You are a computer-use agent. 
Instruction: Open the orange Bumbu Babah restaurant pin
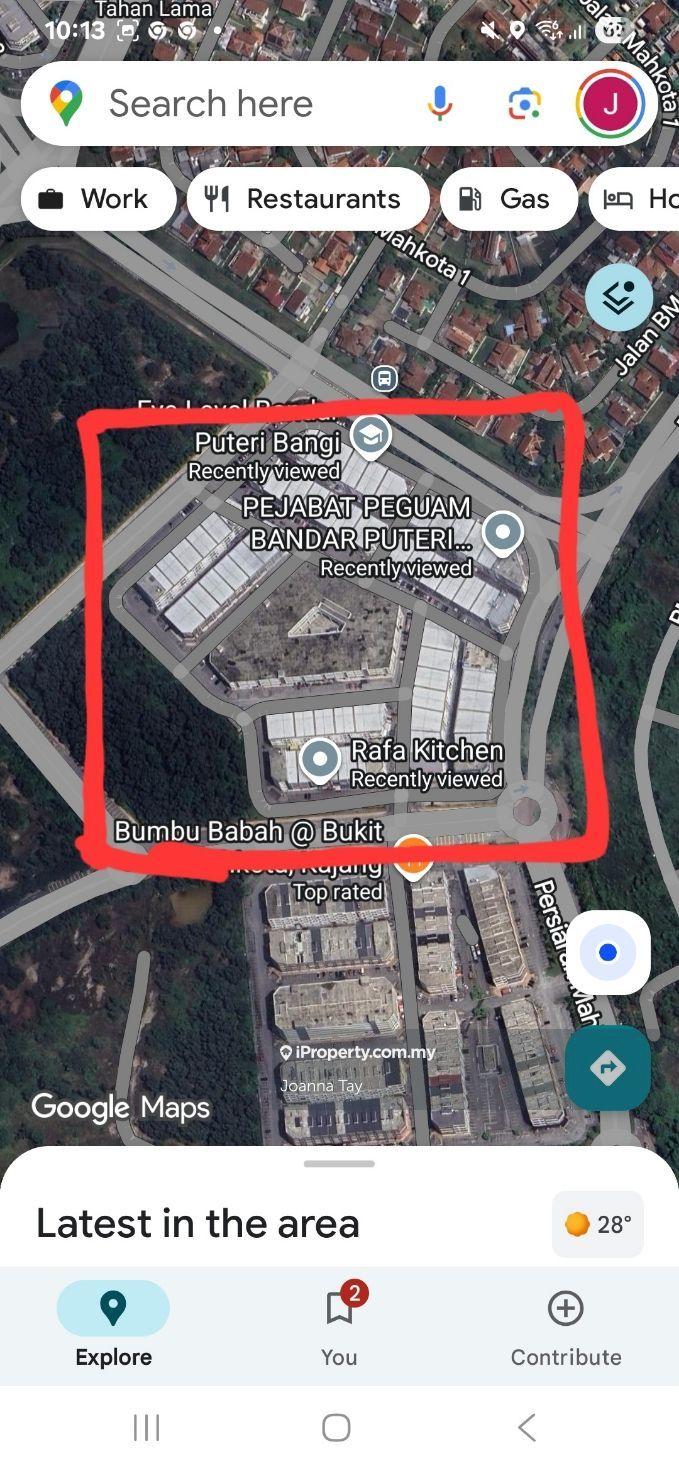(413, 855)
